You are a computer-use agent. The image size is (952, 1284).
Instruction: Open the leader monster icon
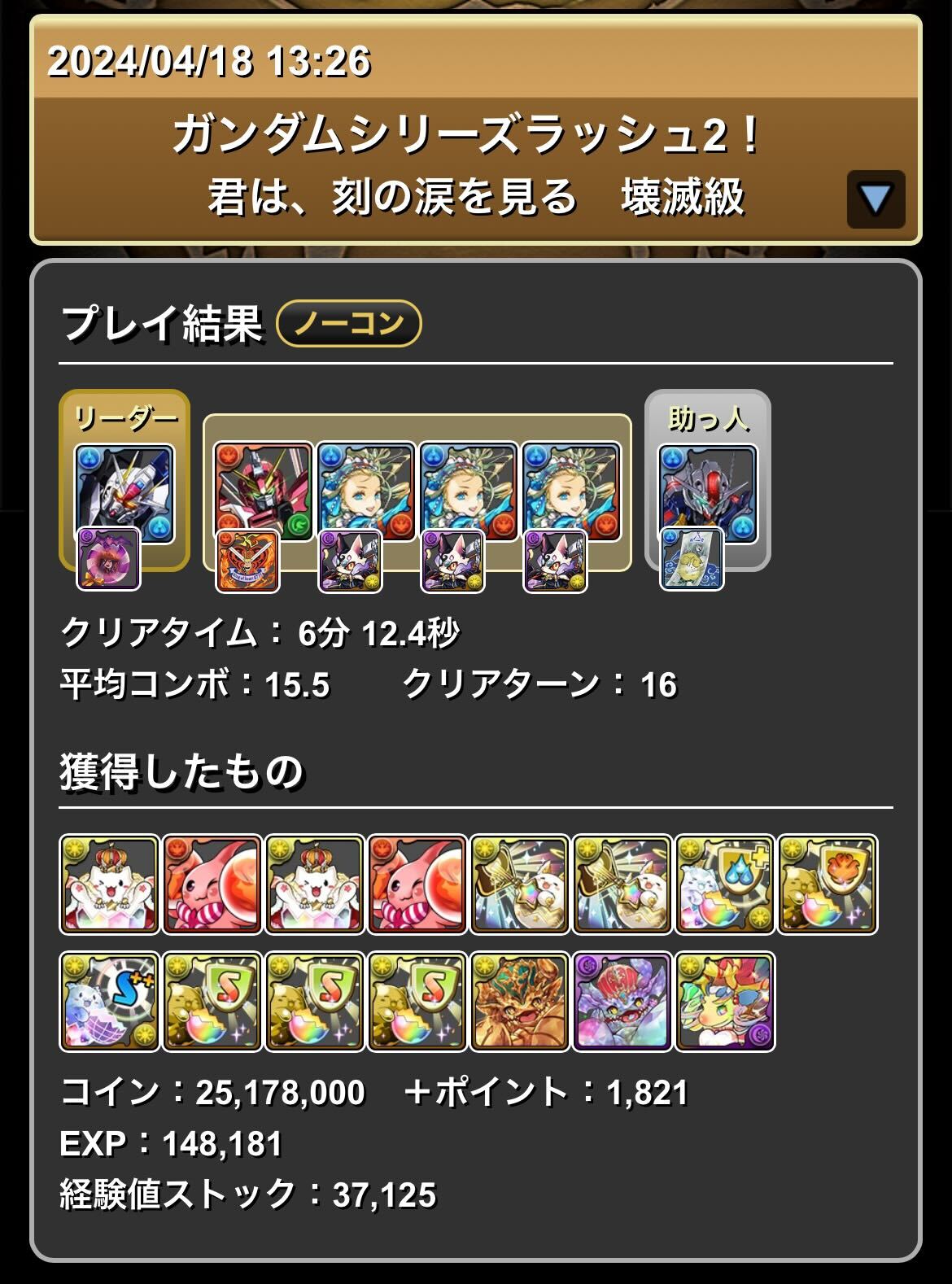(x=124, y=493)
